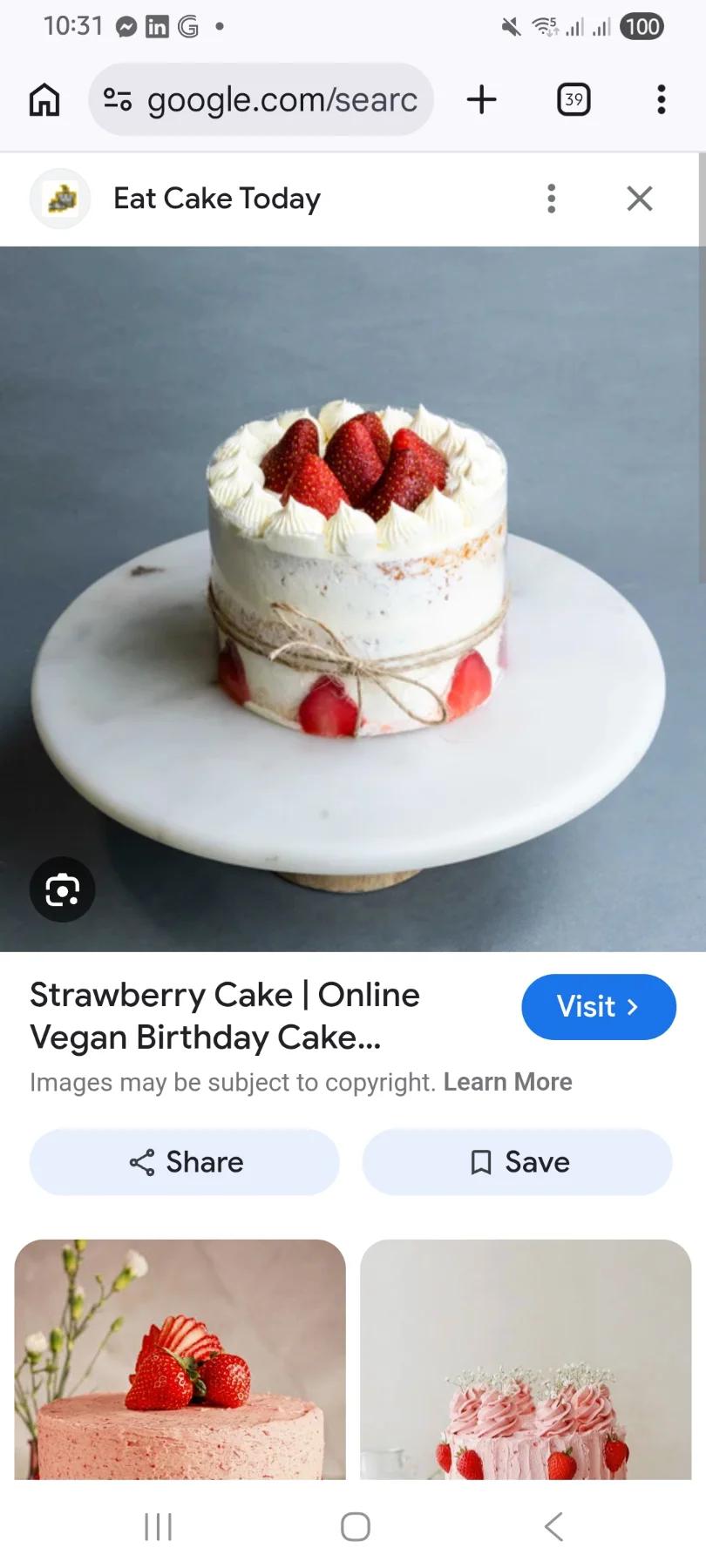Tap the Visit button
706x1568 pixels.
[598, 1007]
